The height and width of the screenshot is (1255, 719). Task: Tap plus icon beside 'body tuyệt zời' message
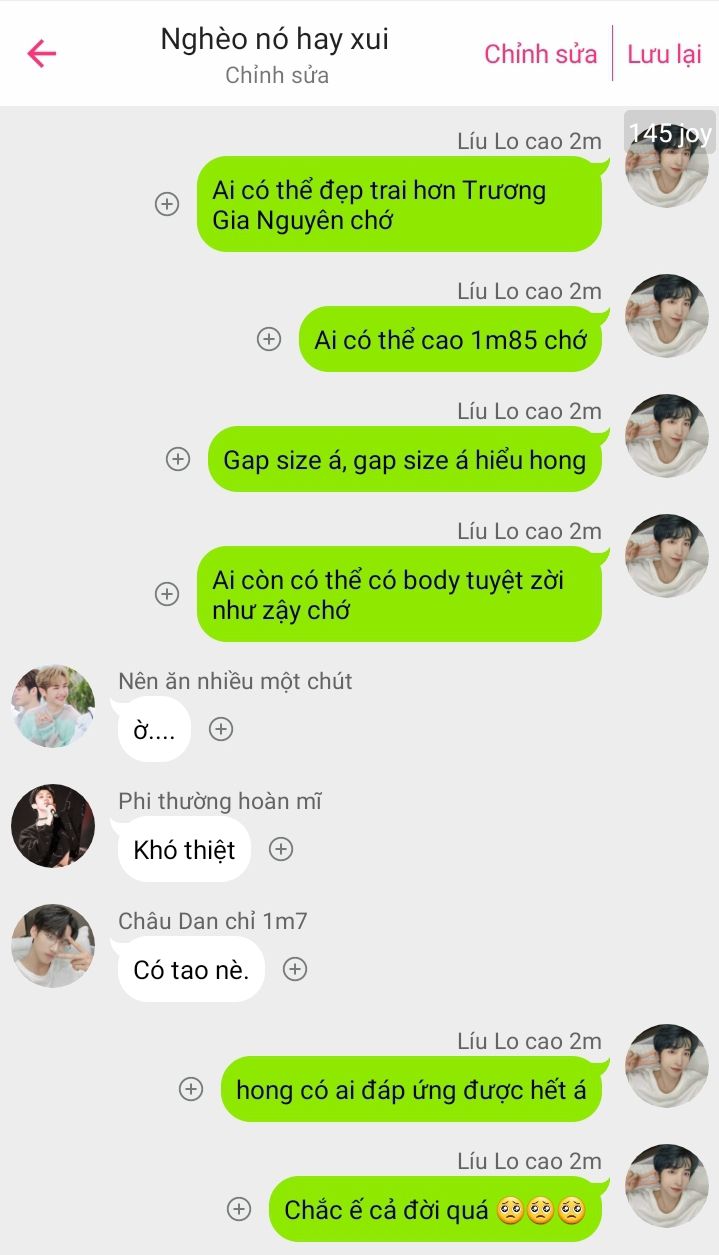pos(167,594)
